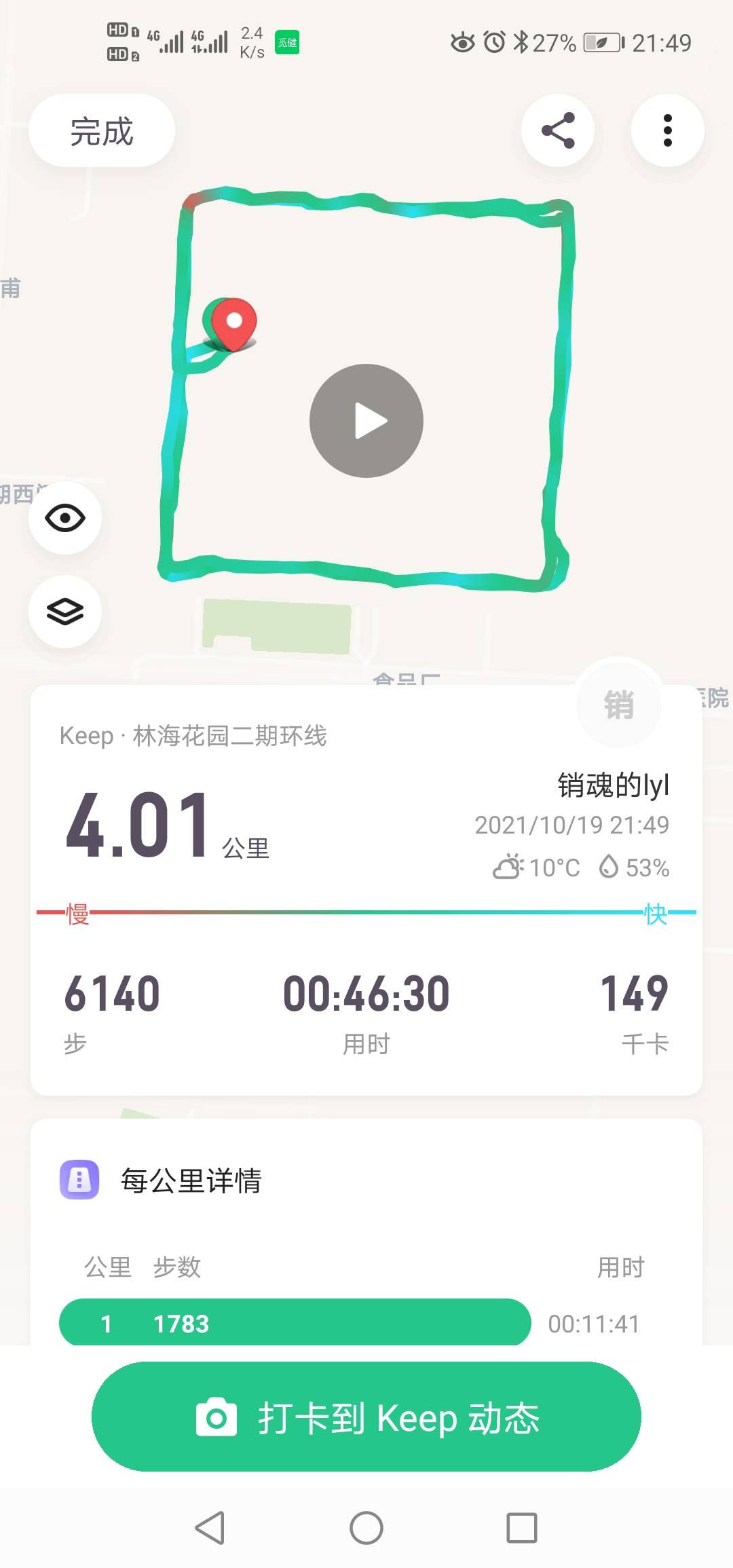Tap 打卡到 Keep 动态 to post
The image size is (733, 1568).
[x=366, y=1417]
